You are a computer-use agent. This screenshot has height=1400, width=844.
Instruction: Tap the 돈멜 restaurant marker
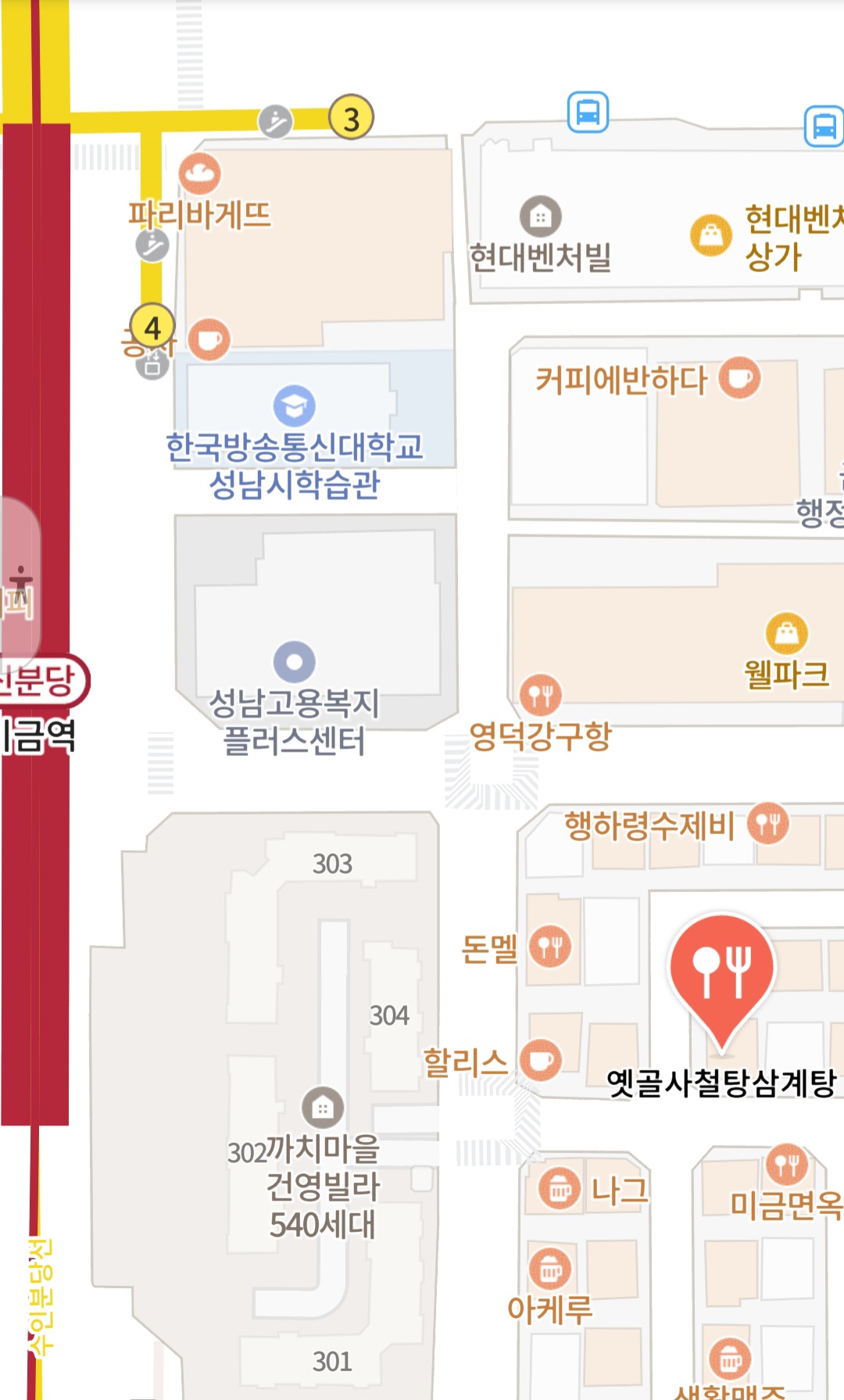550,947
